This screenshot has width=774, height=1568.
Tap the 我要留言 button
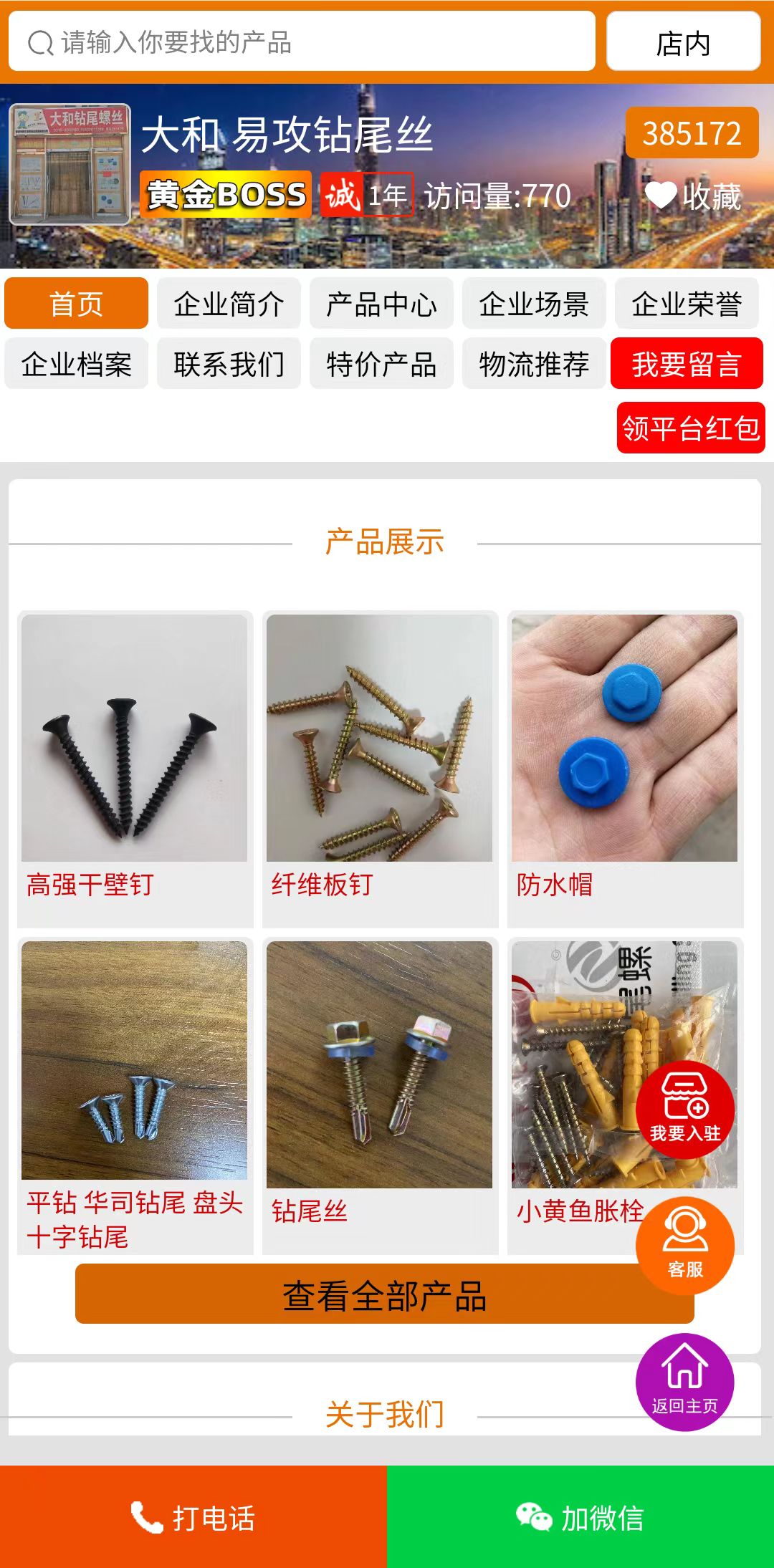(687, 364)
